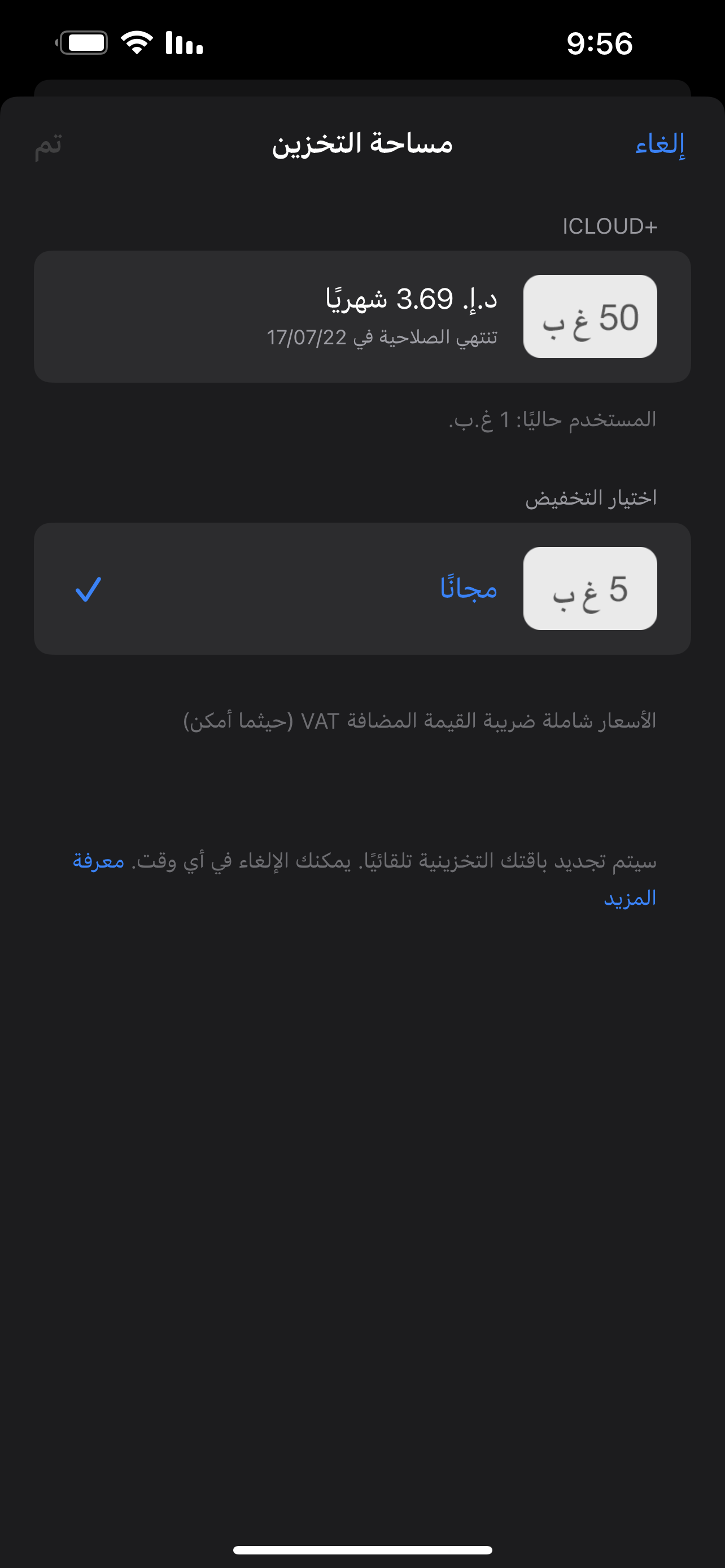The image size is (725, 1568).
Task: Open the current 50 GB iCloud+ plan
Action: (x=362, y=317)
